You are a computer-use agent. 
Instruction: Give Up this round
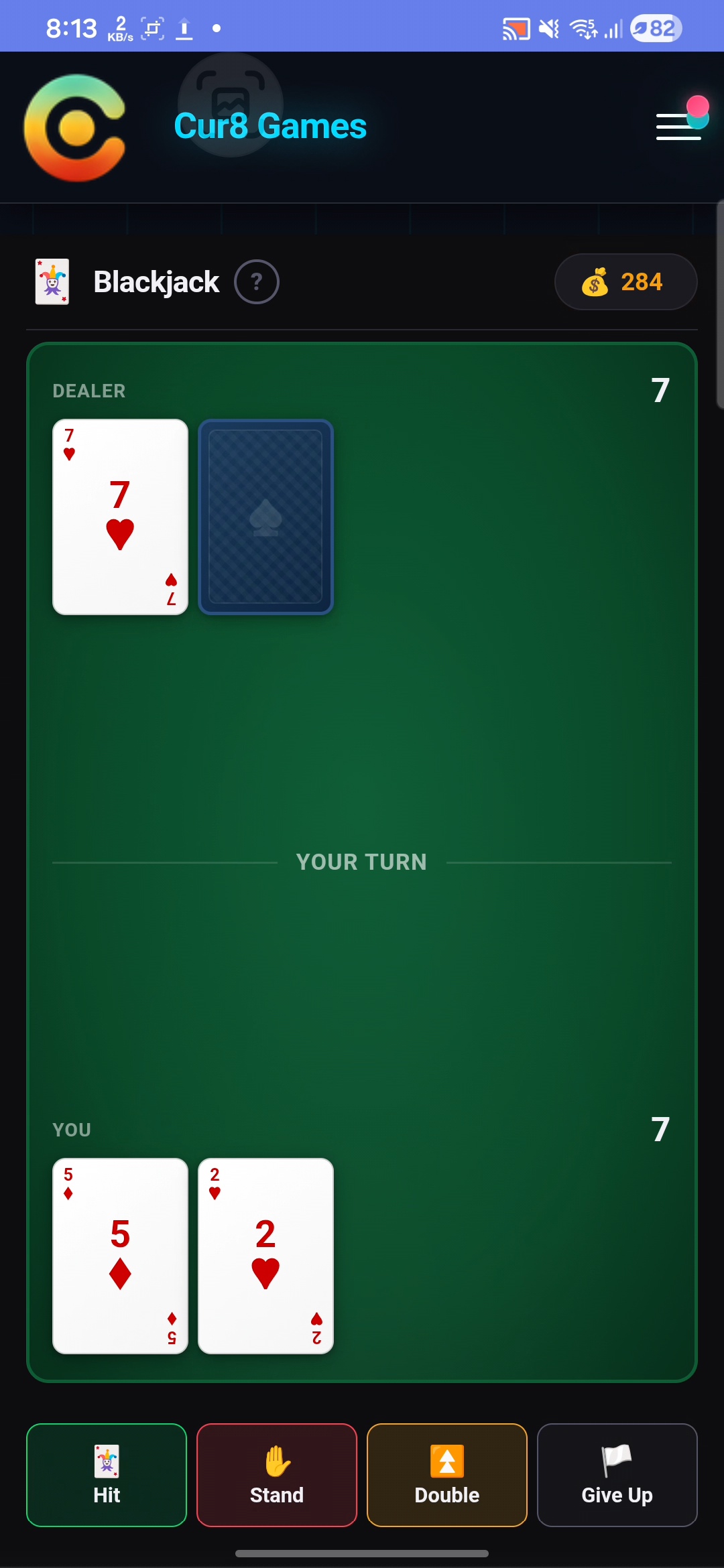point(617,1475)
